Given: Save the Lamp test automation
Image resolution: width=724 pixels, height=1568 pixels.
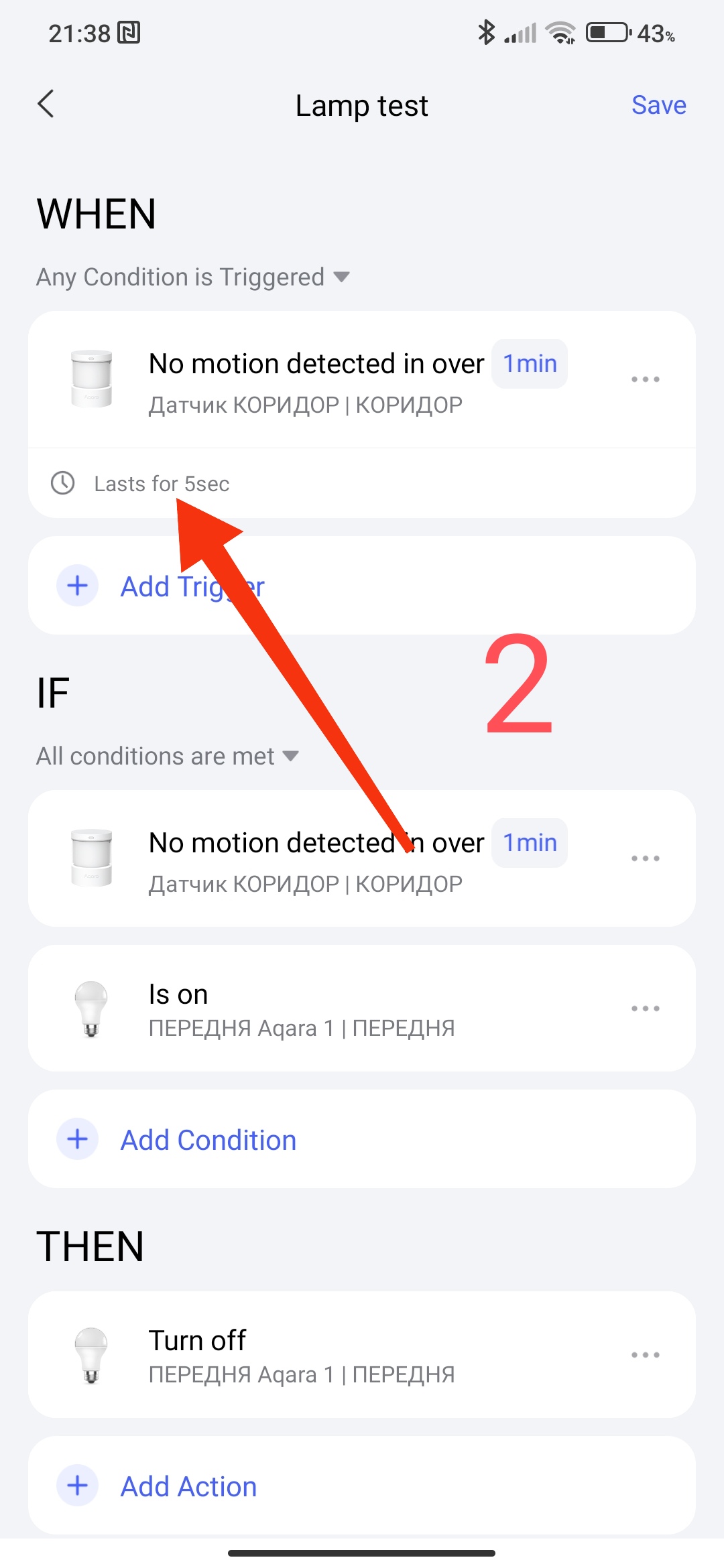Looking at the screenshot, I should (x=658, y=105).
